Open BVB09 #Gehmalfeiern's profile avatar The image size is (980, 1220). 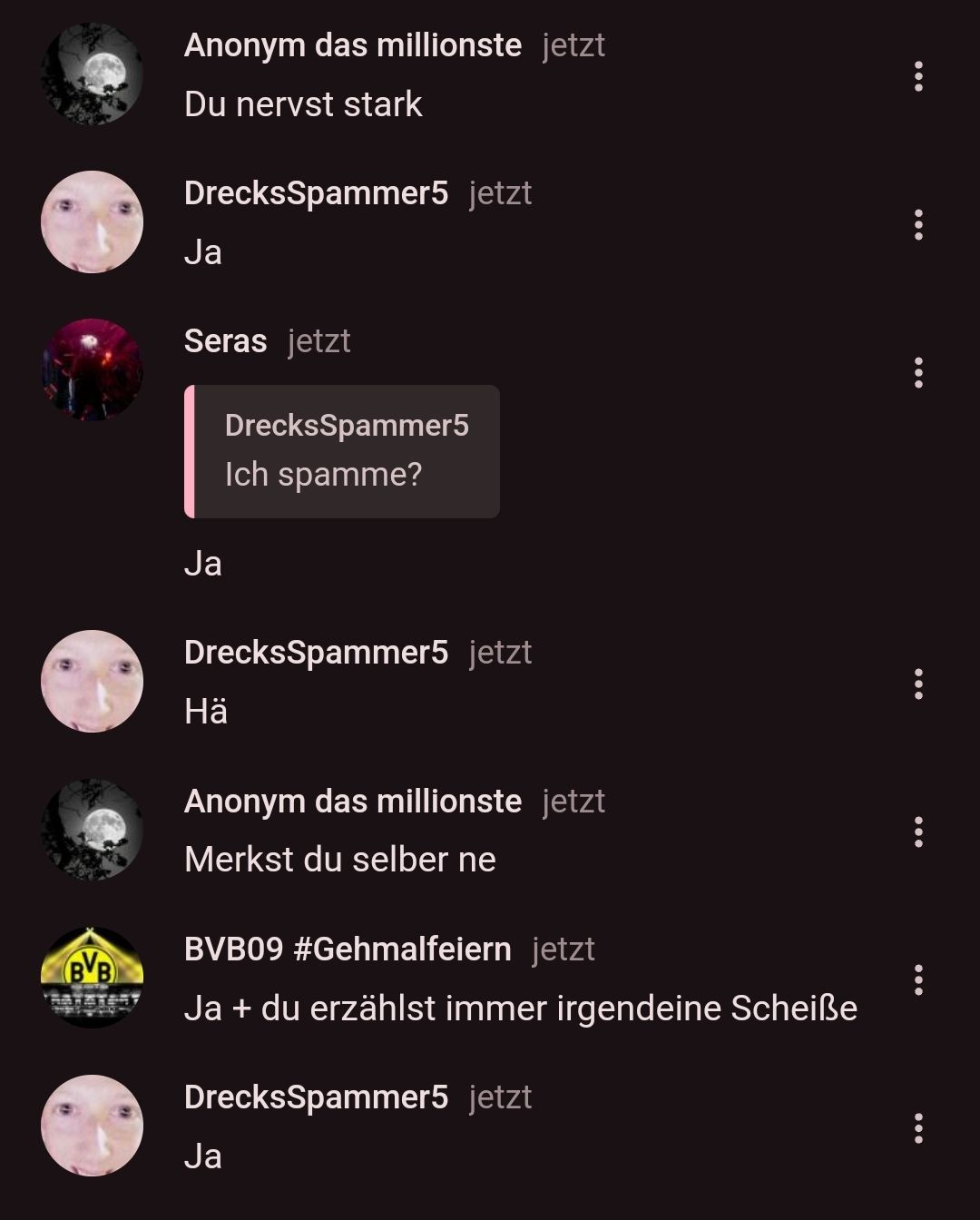coord(92,978)
